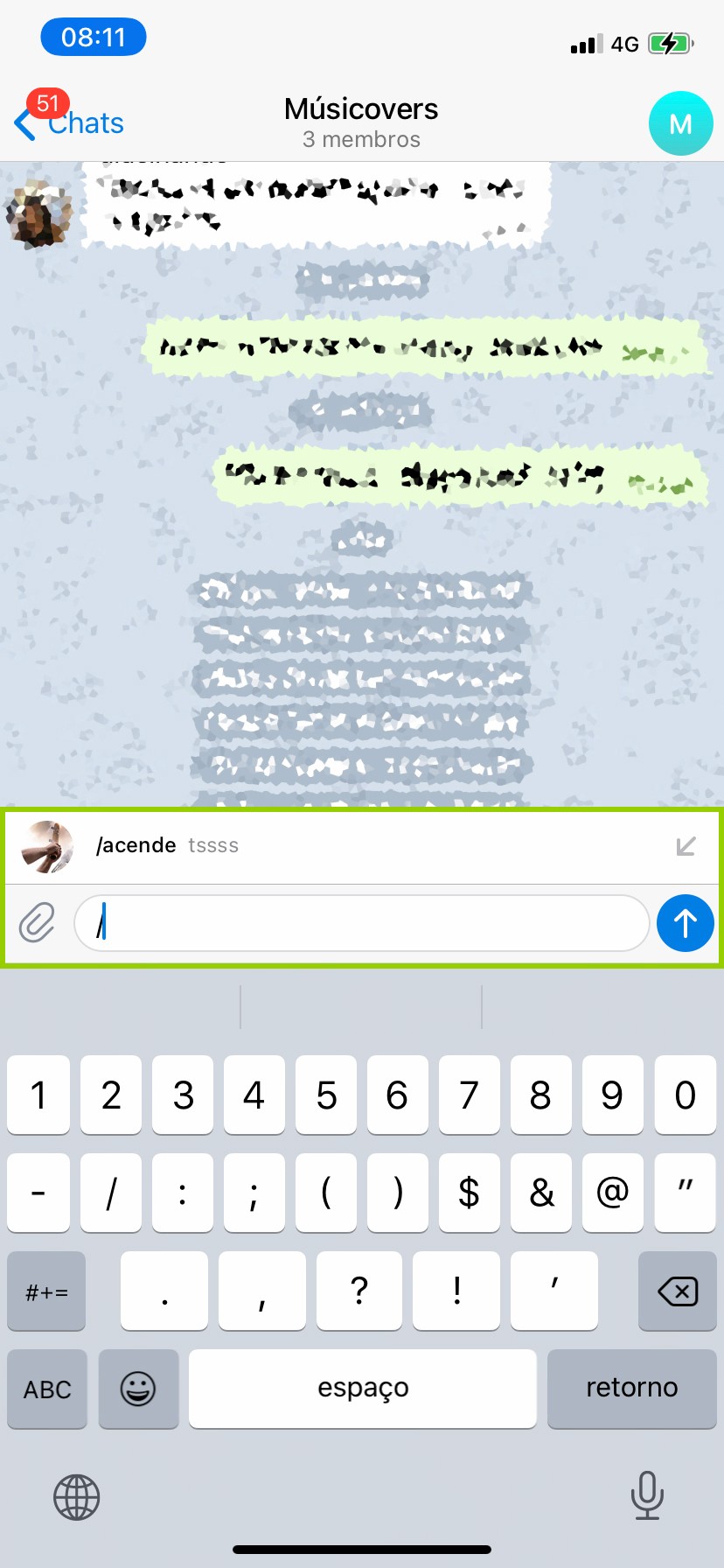This screenshot has width=724, height=1568.
Task: Tap the backspace key
Action: click(678, 1291)
